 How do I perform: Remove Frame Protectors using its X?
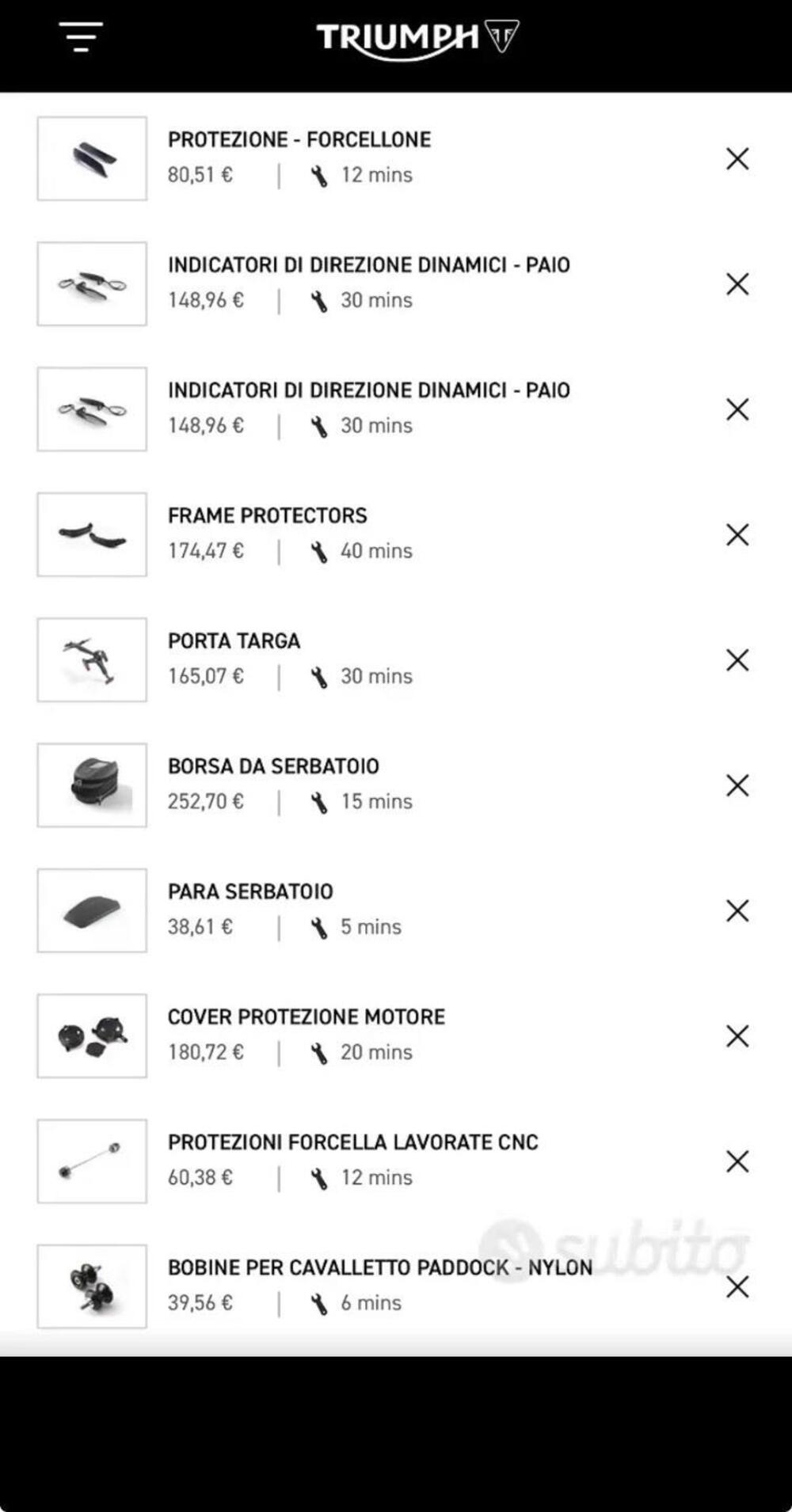737,534
